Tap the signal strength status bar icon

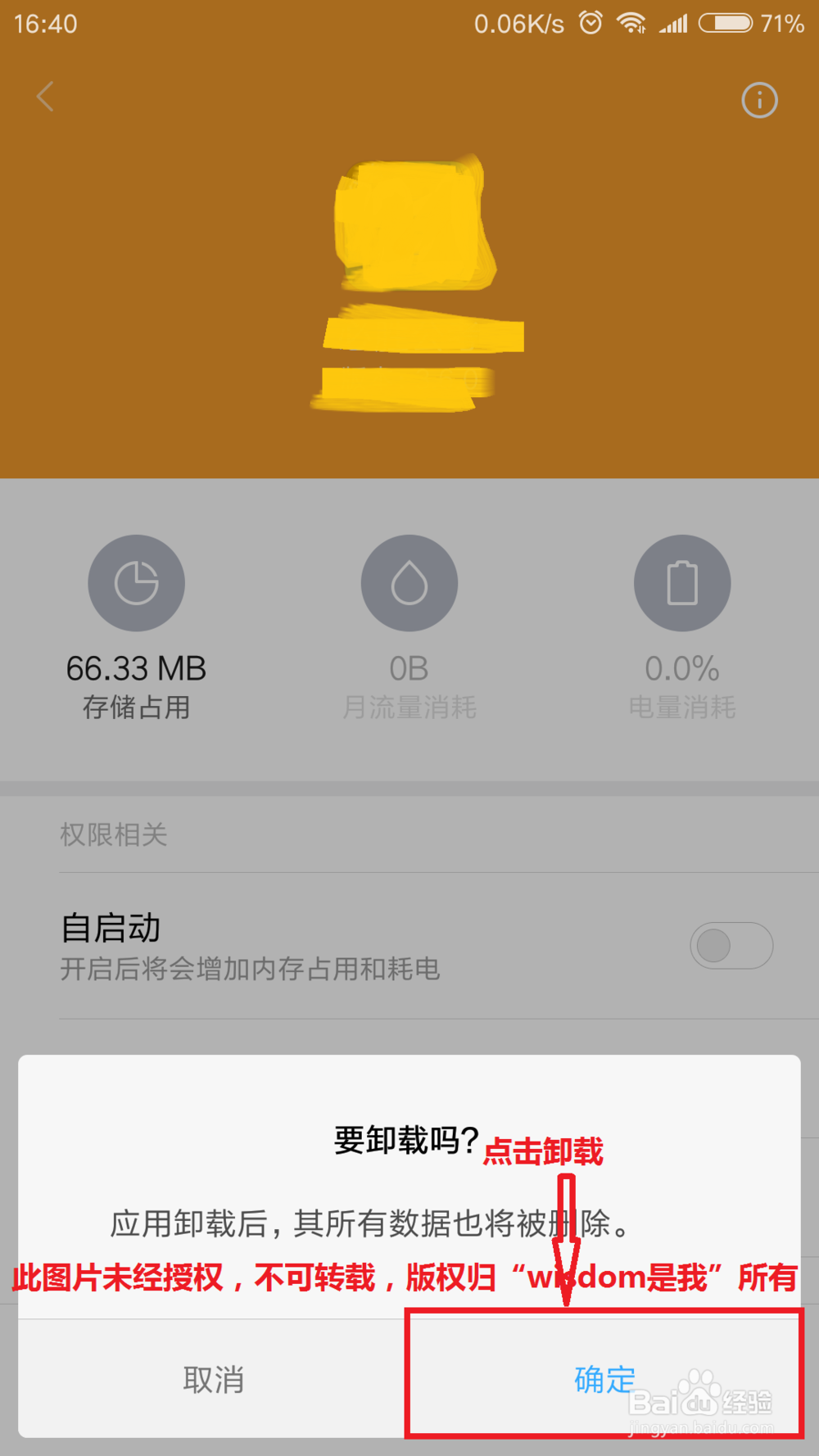click(x=673, y=23)
